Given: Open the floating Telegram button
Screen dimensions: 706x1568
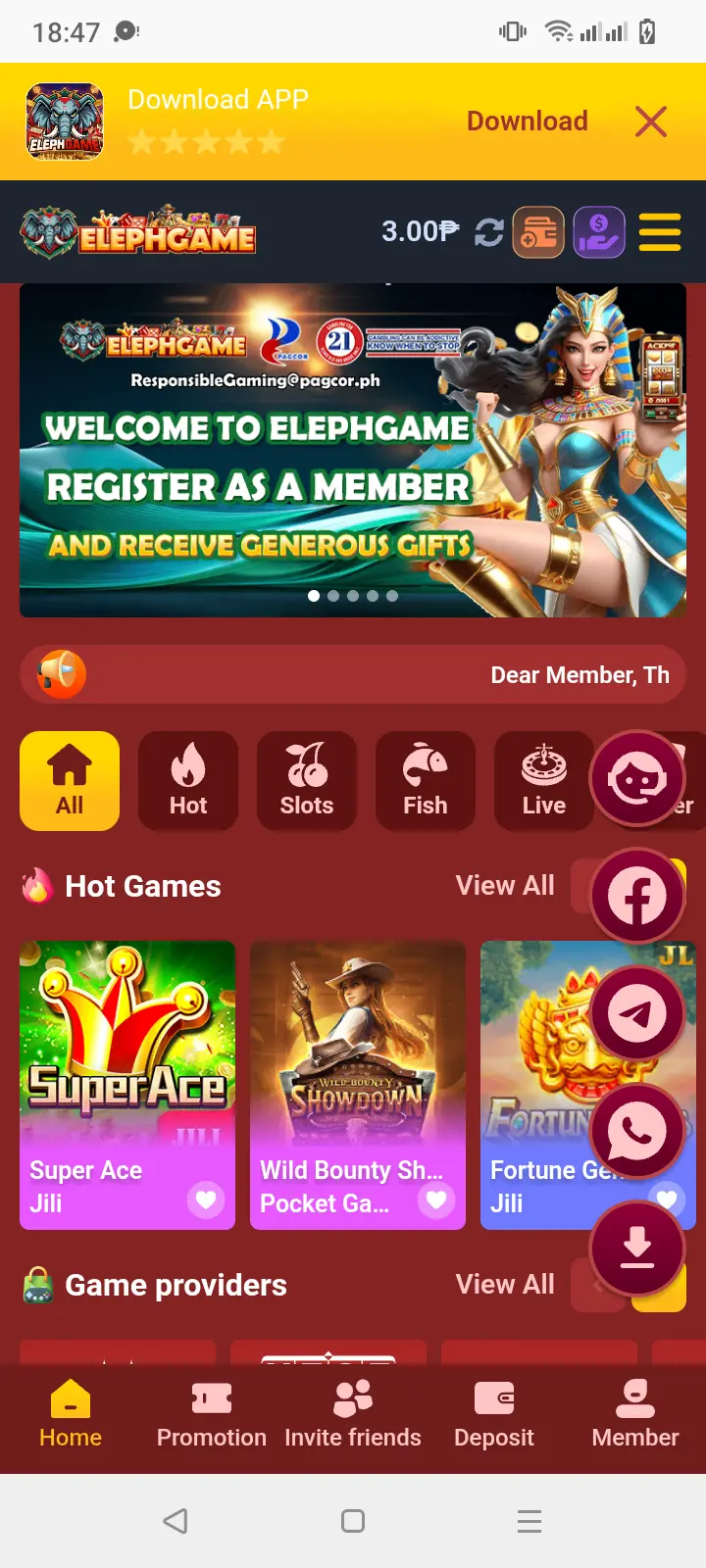Looking at the screenshot, I should [637, 1014].
